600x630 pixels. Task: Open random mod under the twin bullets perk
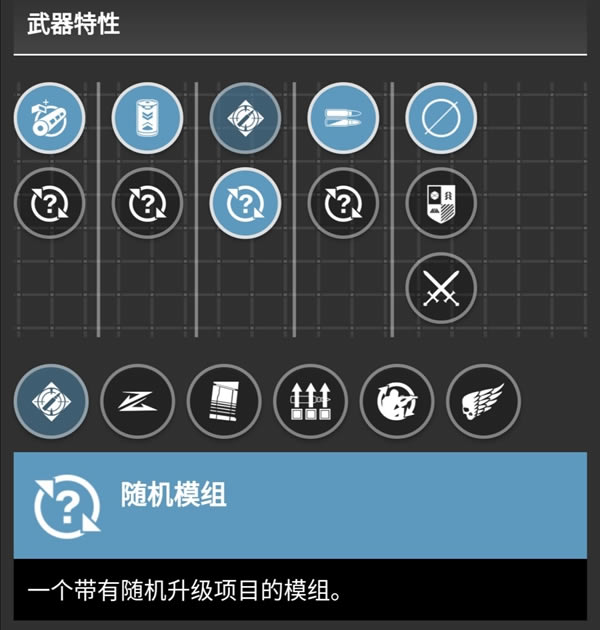344,204
